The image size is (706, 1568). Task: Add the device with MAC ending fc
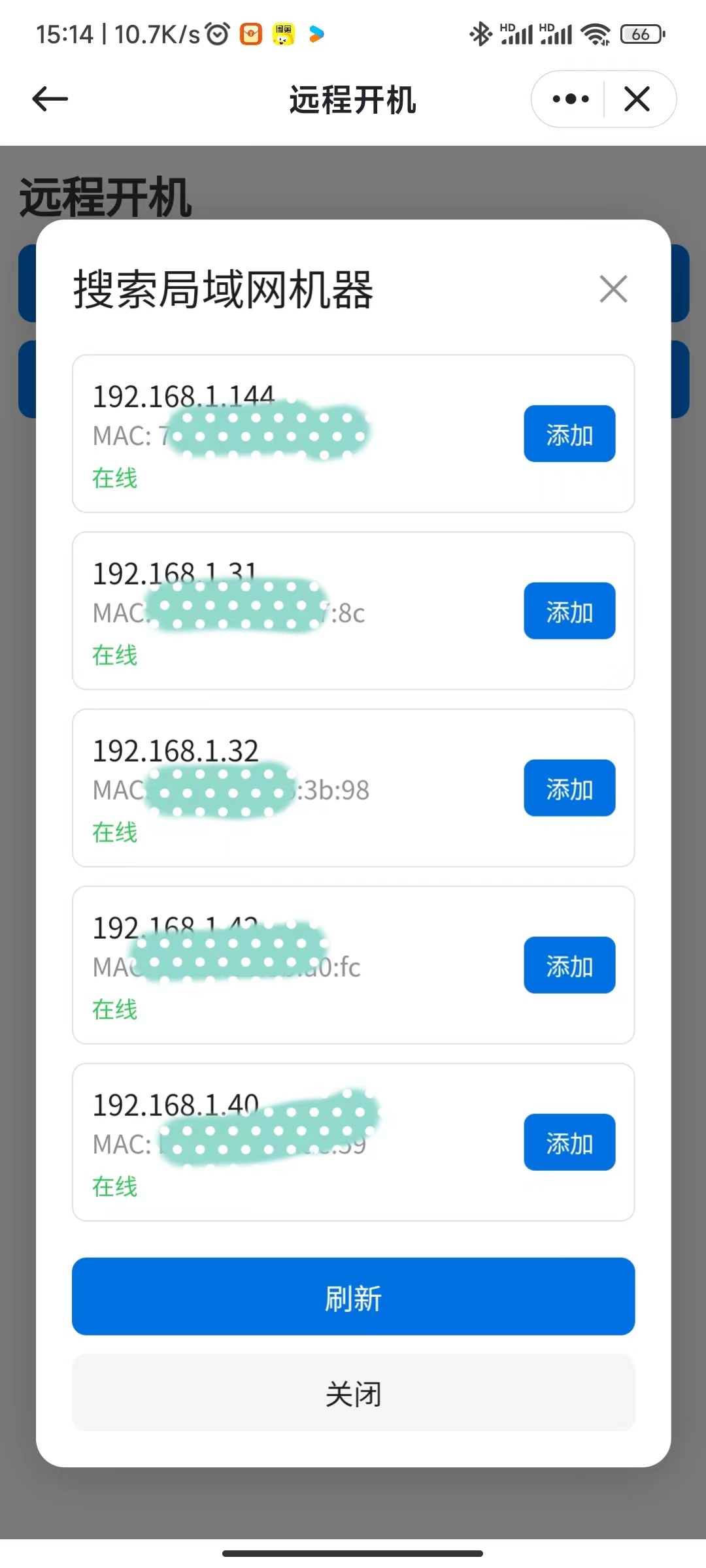pos(569,965)
